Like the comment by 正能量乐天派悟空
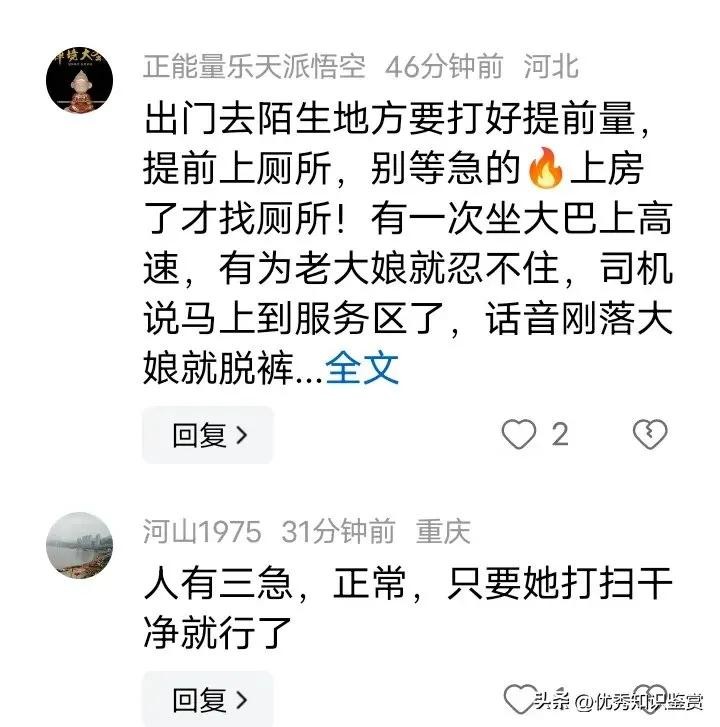The height and width of the screenshot is (727, 720). point(518,434)
